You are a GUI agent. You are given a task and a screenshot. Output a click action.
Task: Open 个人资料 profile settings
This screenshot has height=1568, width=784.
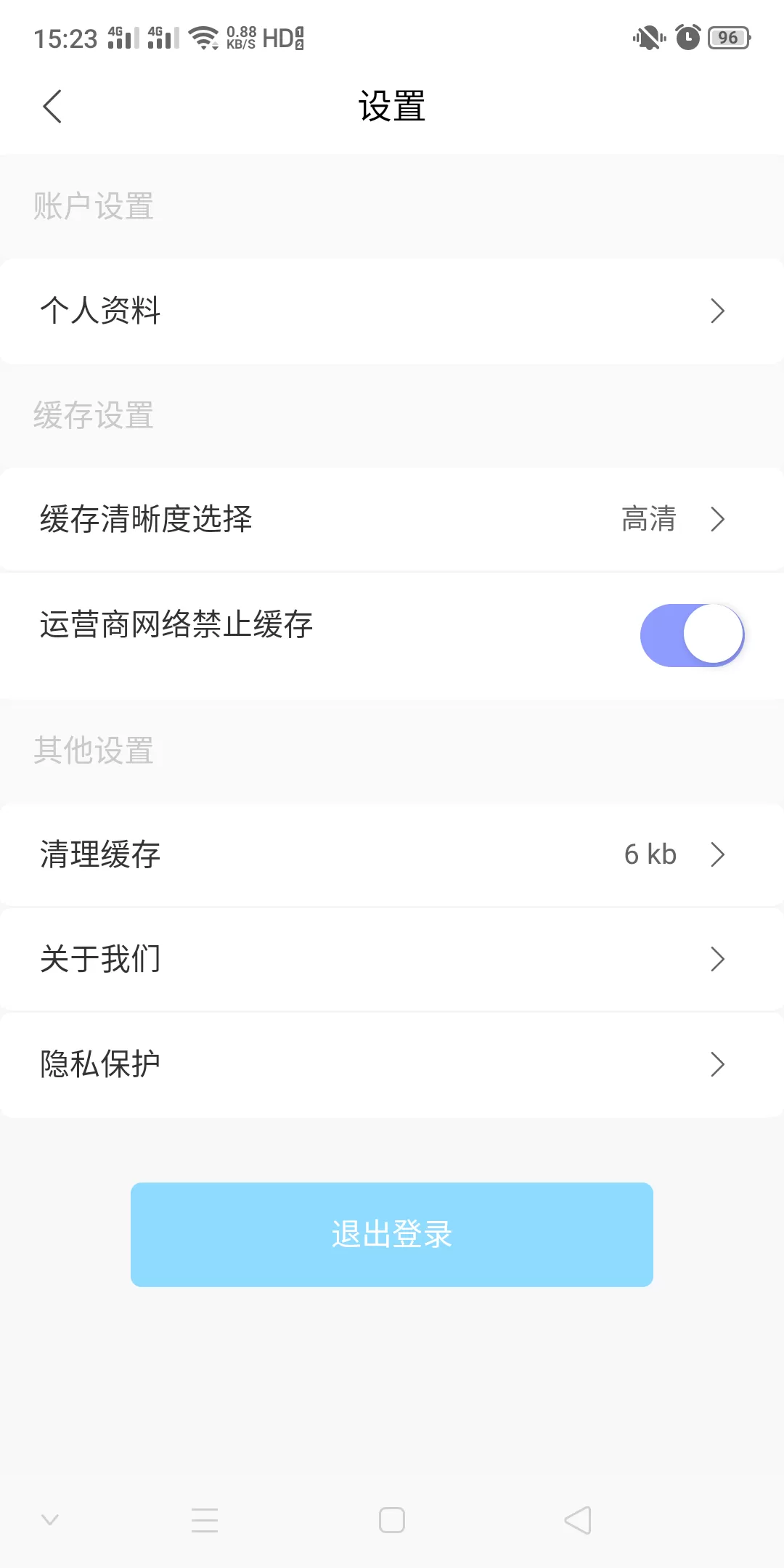click(x=392, y=311)
